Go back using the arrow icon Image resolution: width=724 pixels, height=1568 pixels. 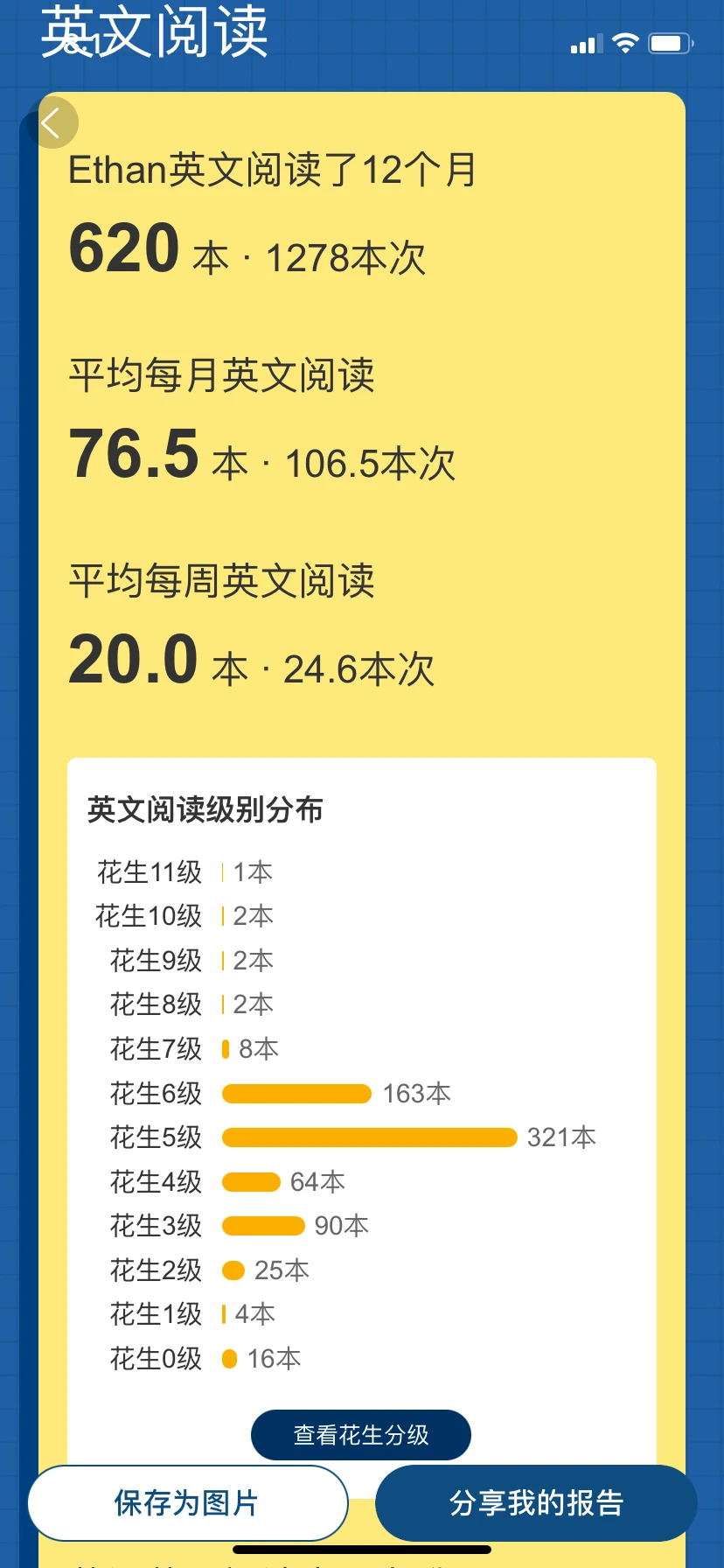(52, 122)
